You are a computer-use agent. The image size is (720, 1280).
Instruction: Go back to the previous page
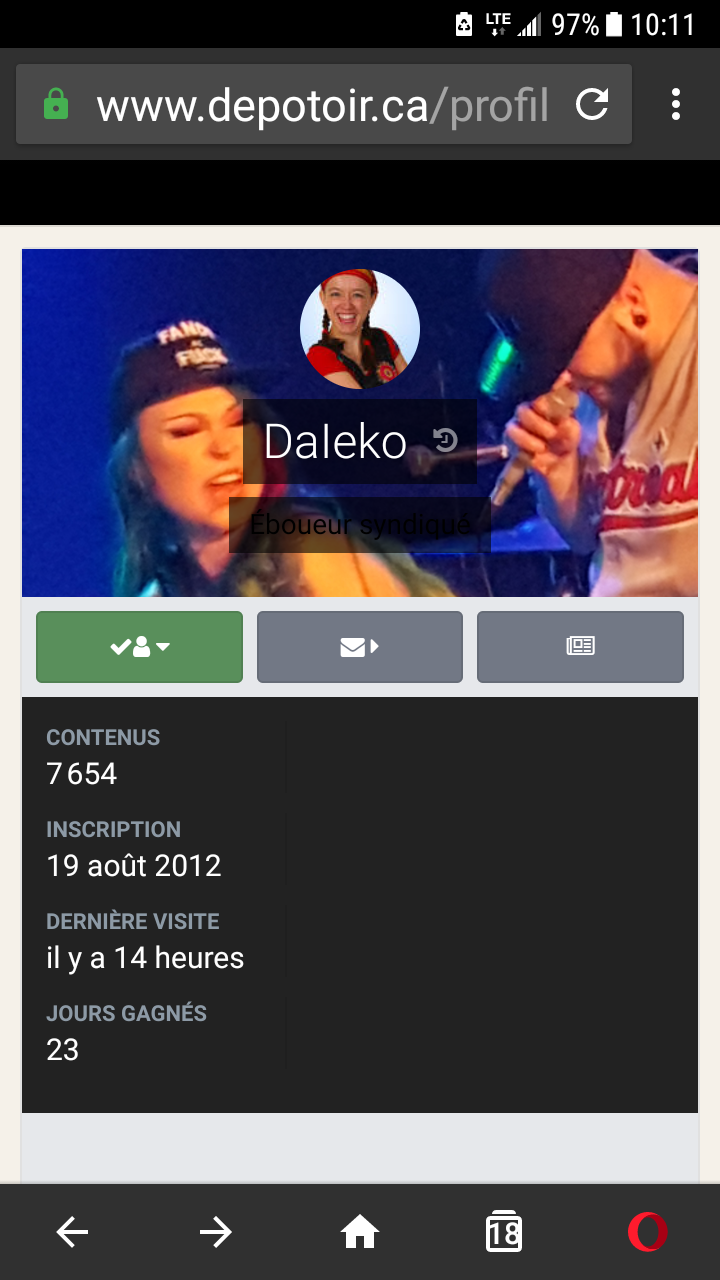[x=72, y=1232]
